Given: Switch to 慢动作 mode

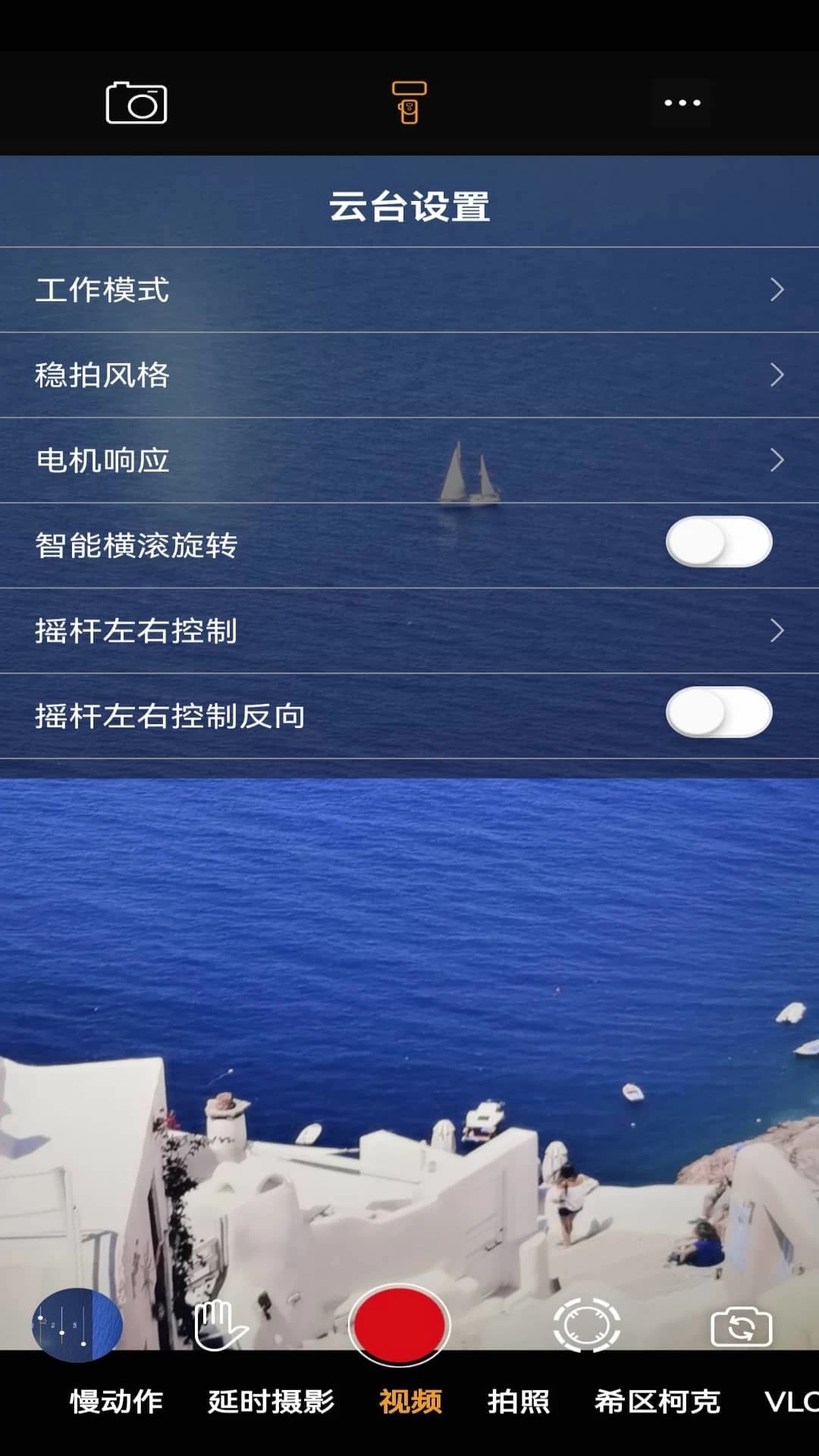Looking at the screenshot, I should pos(116,1401).
